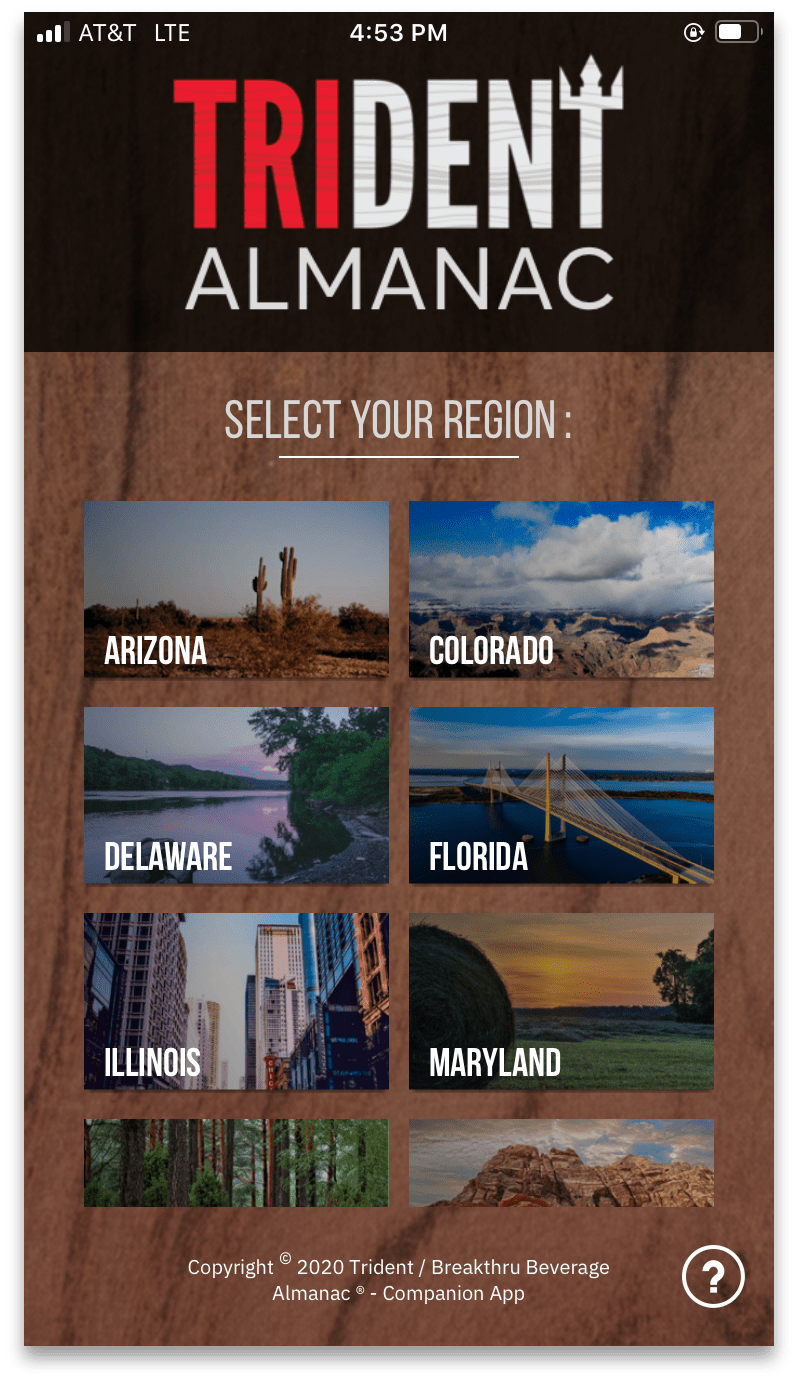Open the help question mark icon
This screenshot has width=798, height=1382.
(713, 1276)
